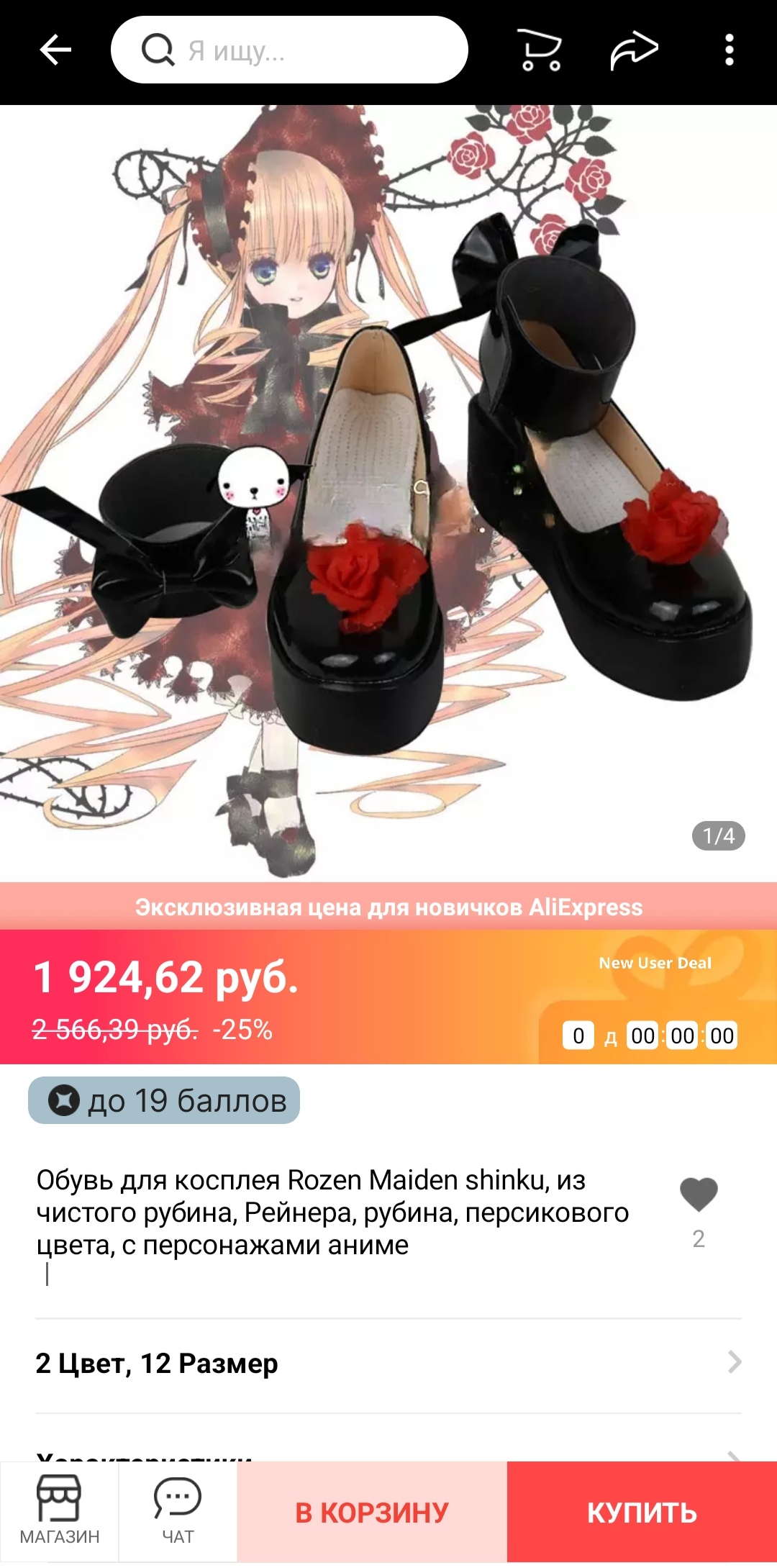Screen dimensions: 777x1568
Task: Share this product
Action: [634, 50]
